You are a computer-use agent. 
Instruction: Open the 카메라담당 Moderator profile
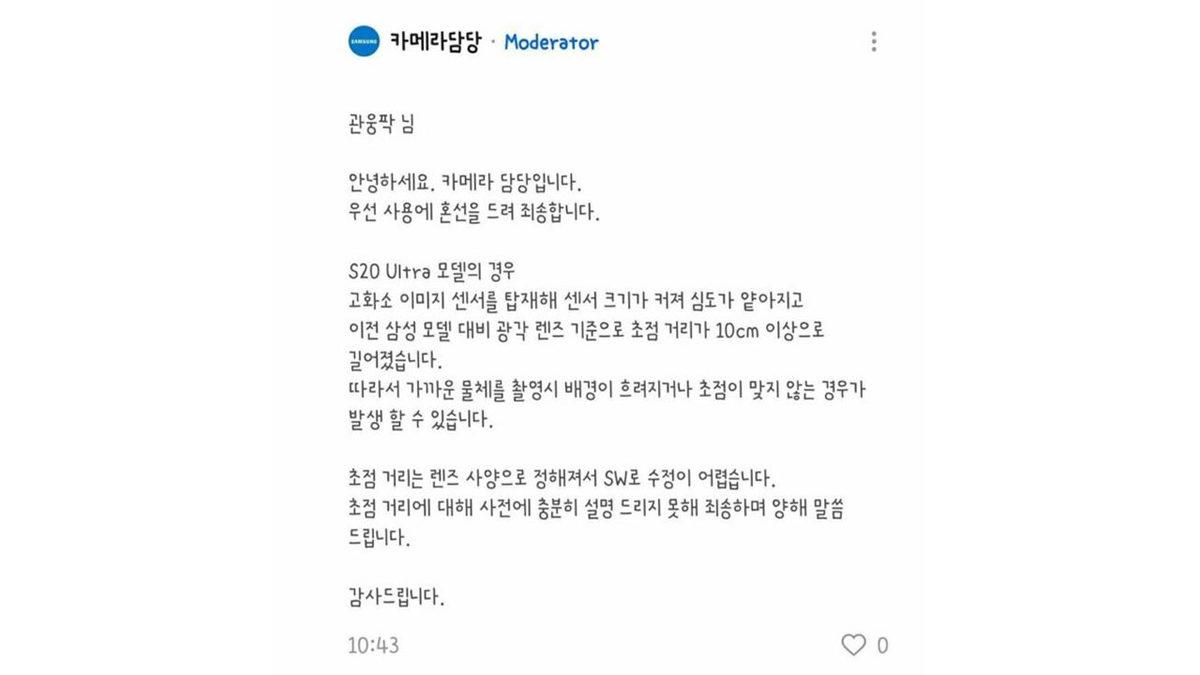pyautogui.click(x=364, y=42)
